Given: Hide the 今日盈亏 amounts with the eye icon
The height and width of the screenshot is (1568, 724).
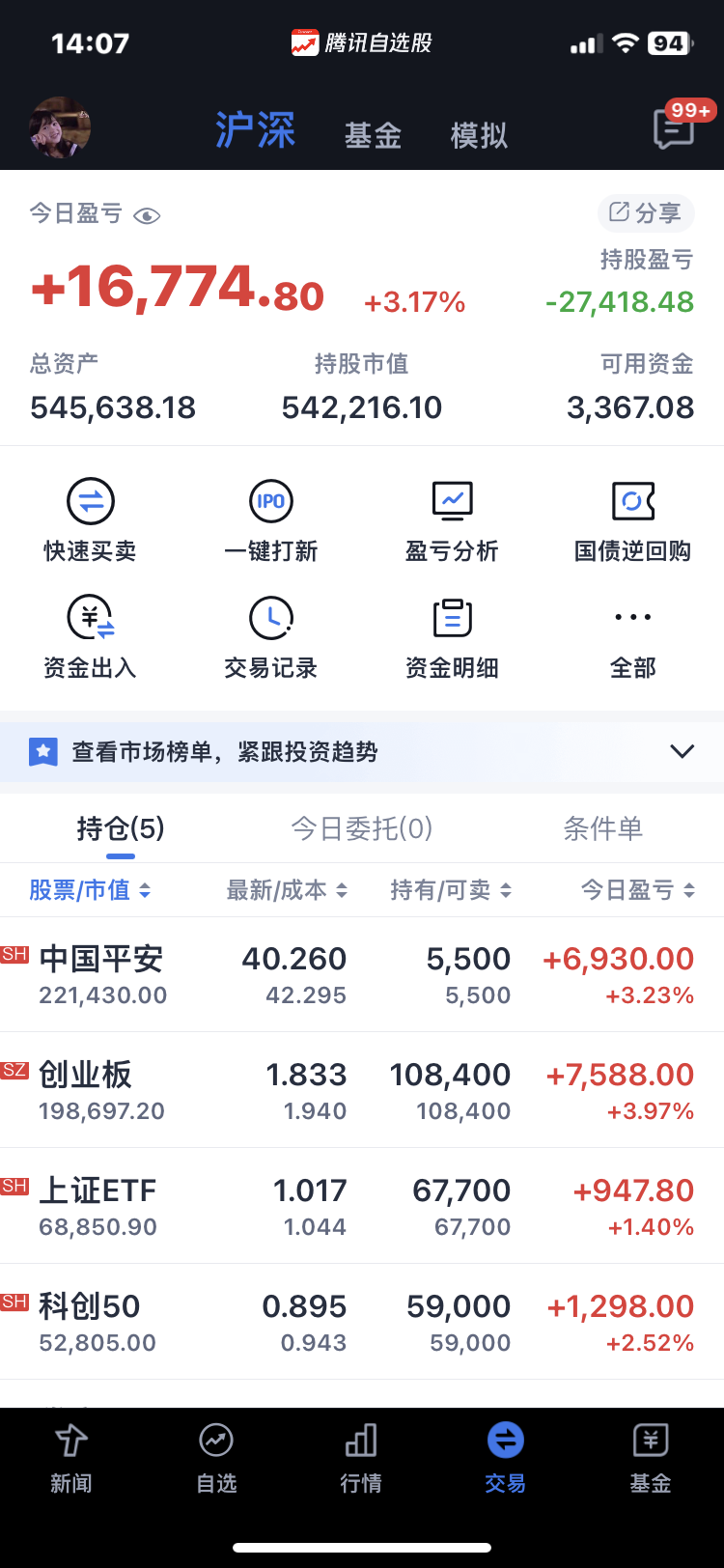Looking at the screenshot, I should point(147,215).
